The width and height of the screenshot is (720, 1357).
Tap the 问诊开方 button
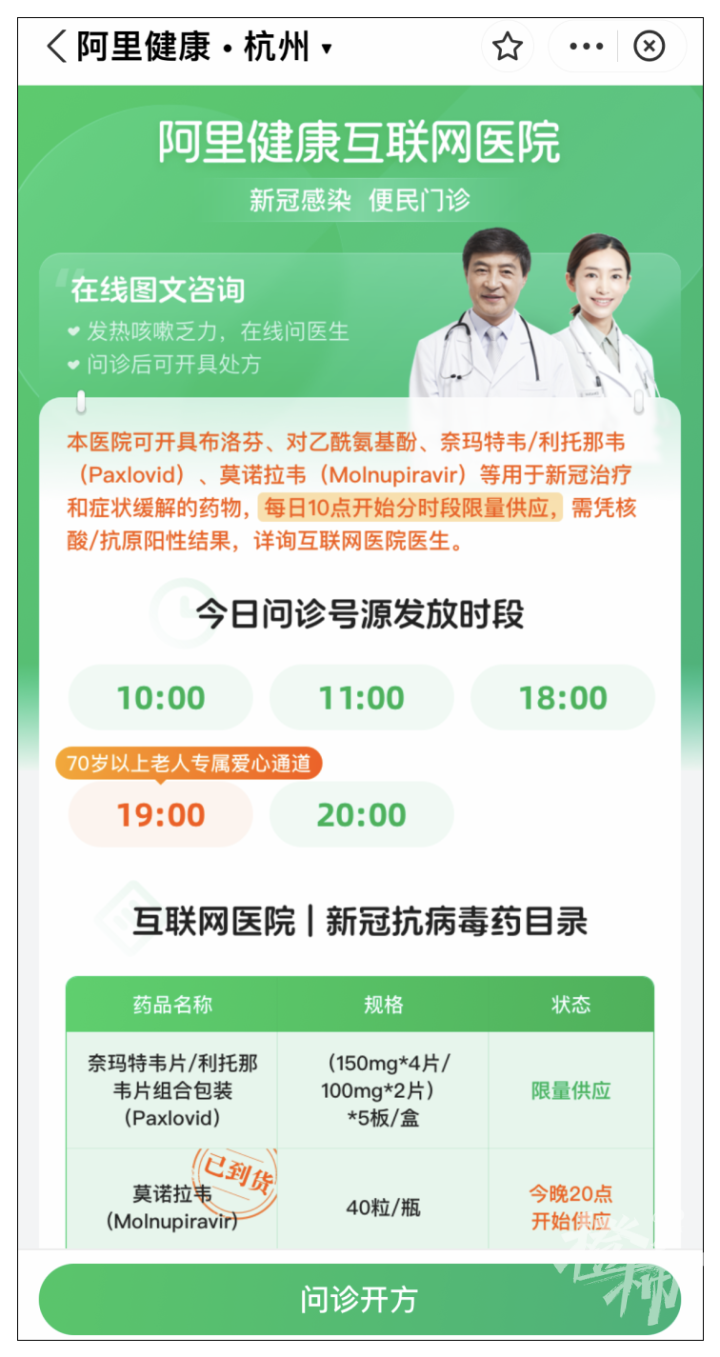point(359,1299)
